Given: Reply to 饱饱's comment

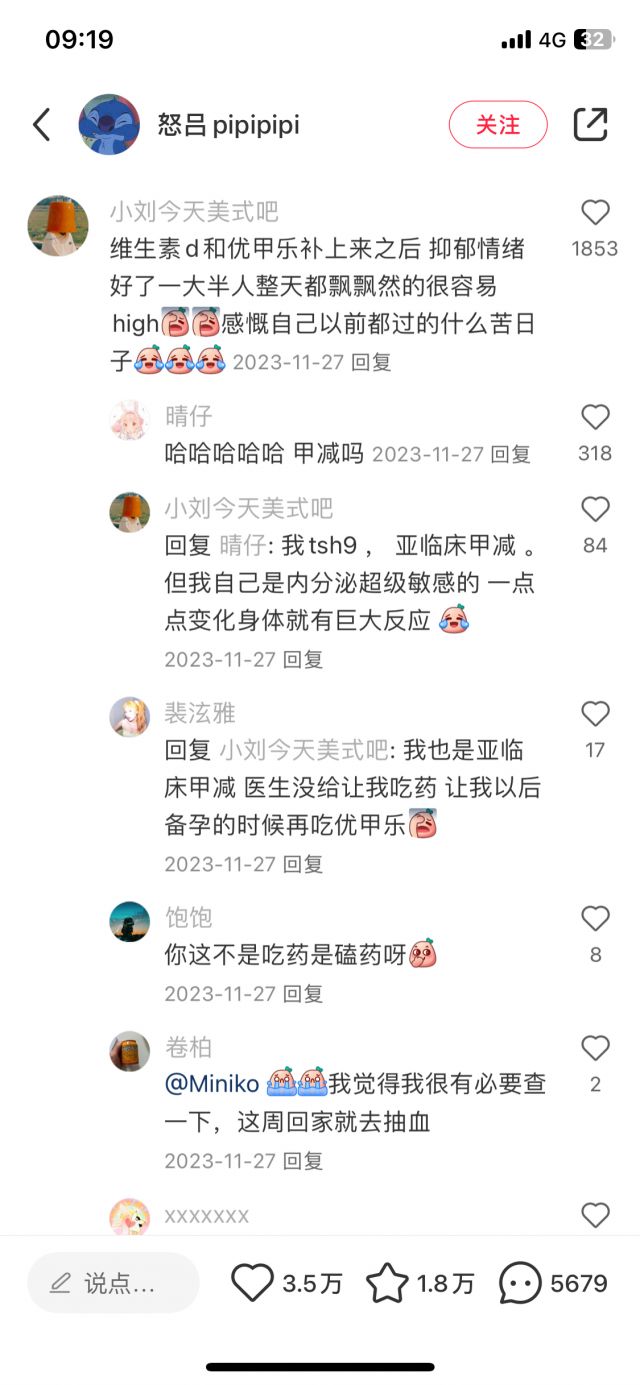Looking at the screenshot, I should point(303,994).
